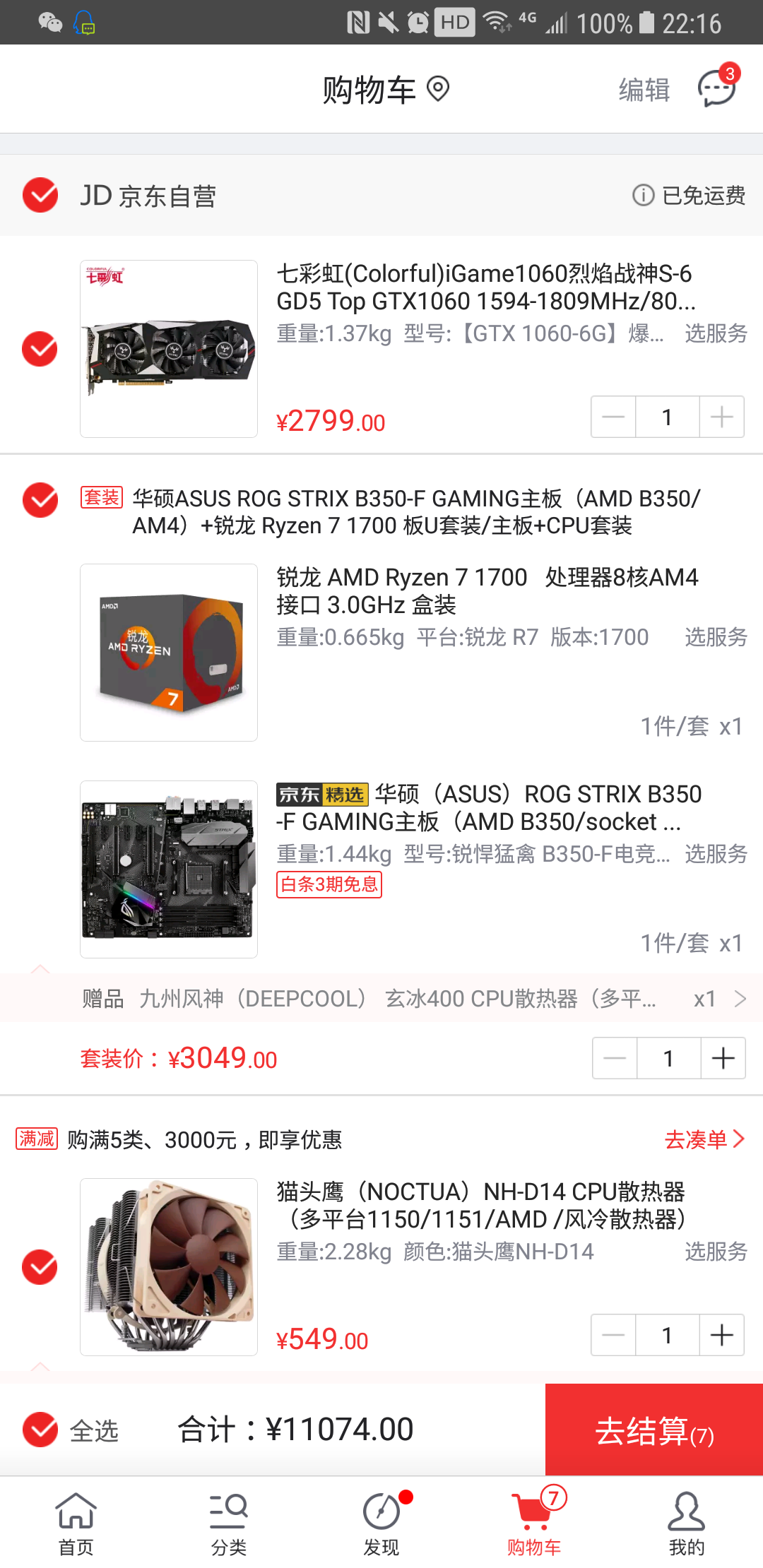The height and width of the screenshot is (1568, 763).
Task: Open 选服务 for the Ryzen 7 1700
Action: click(x=715, y=636)
